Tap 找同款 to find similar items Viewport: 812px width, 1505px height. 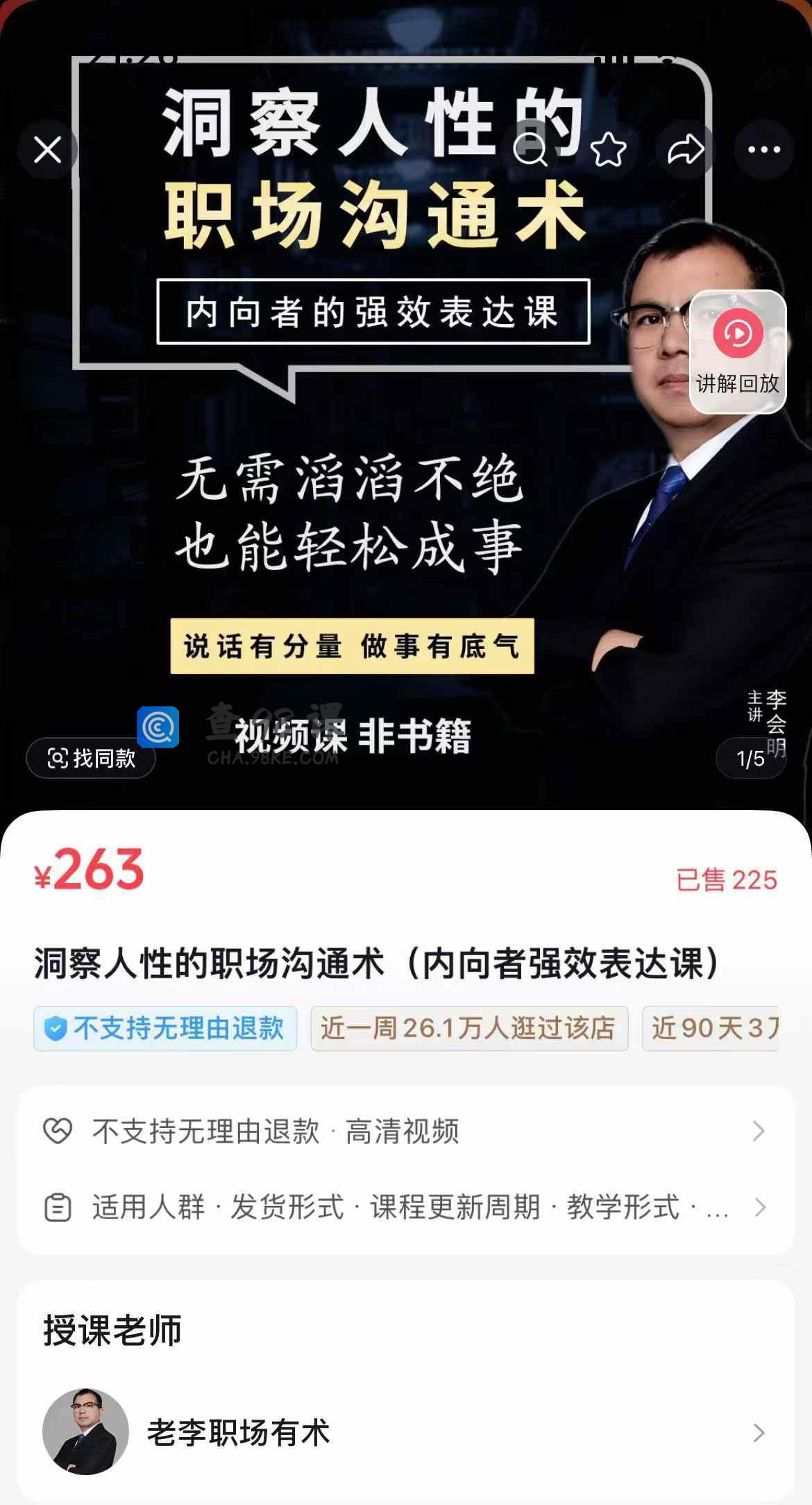click(x=91, y=758)
